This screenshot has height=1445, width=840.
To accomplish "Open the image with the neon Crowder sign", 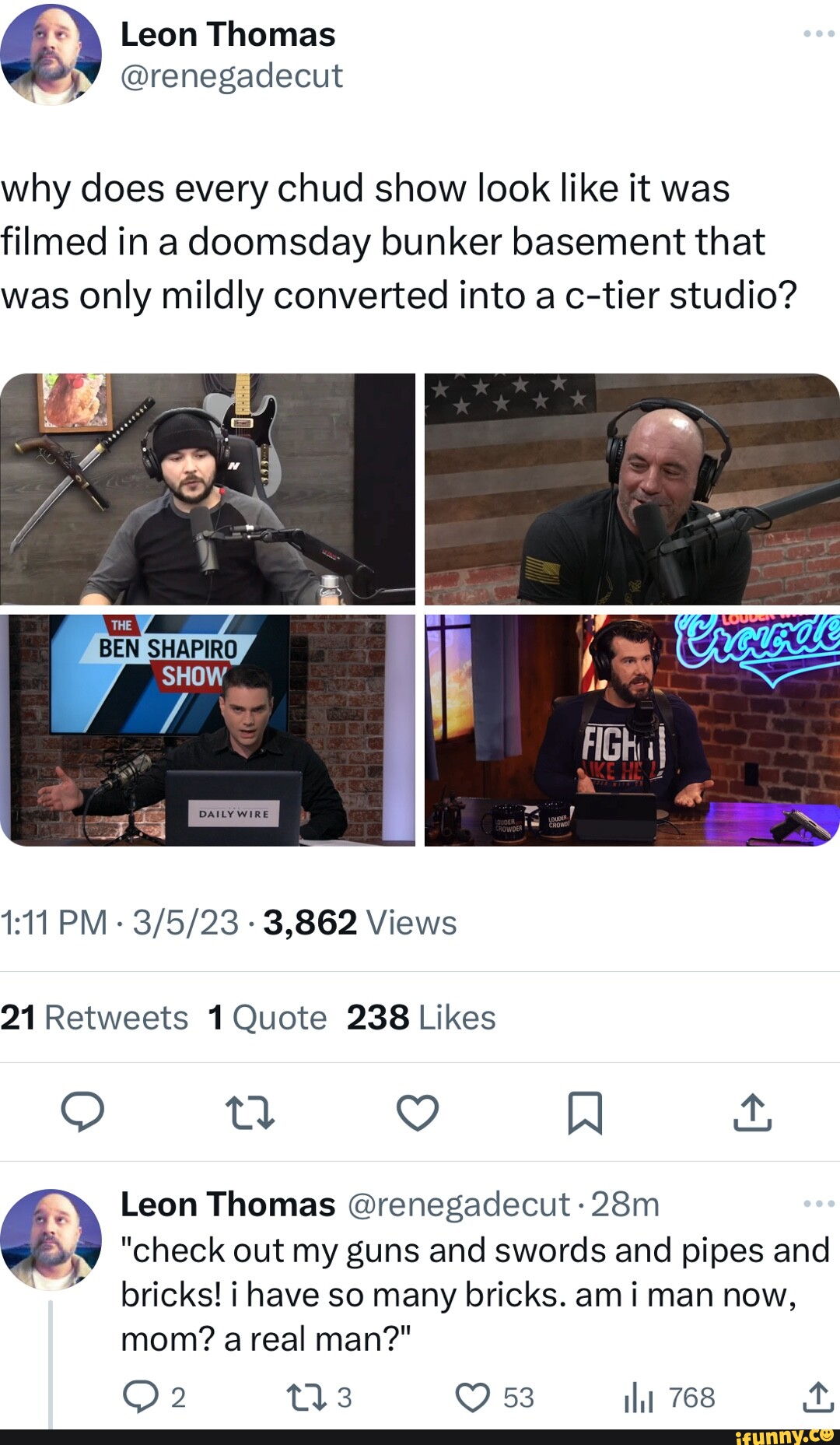I will click(632, 730).
